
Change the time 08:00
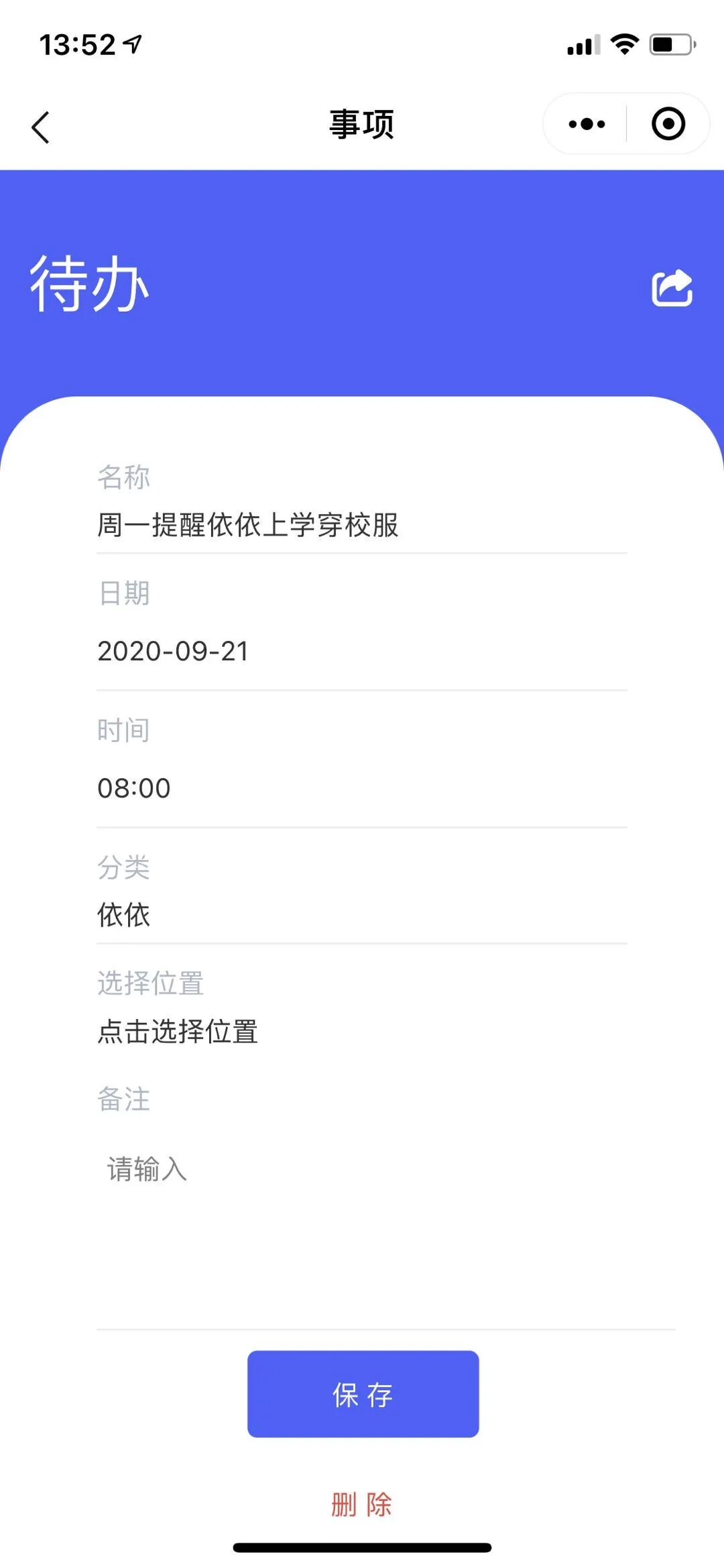tap(134, 788)
